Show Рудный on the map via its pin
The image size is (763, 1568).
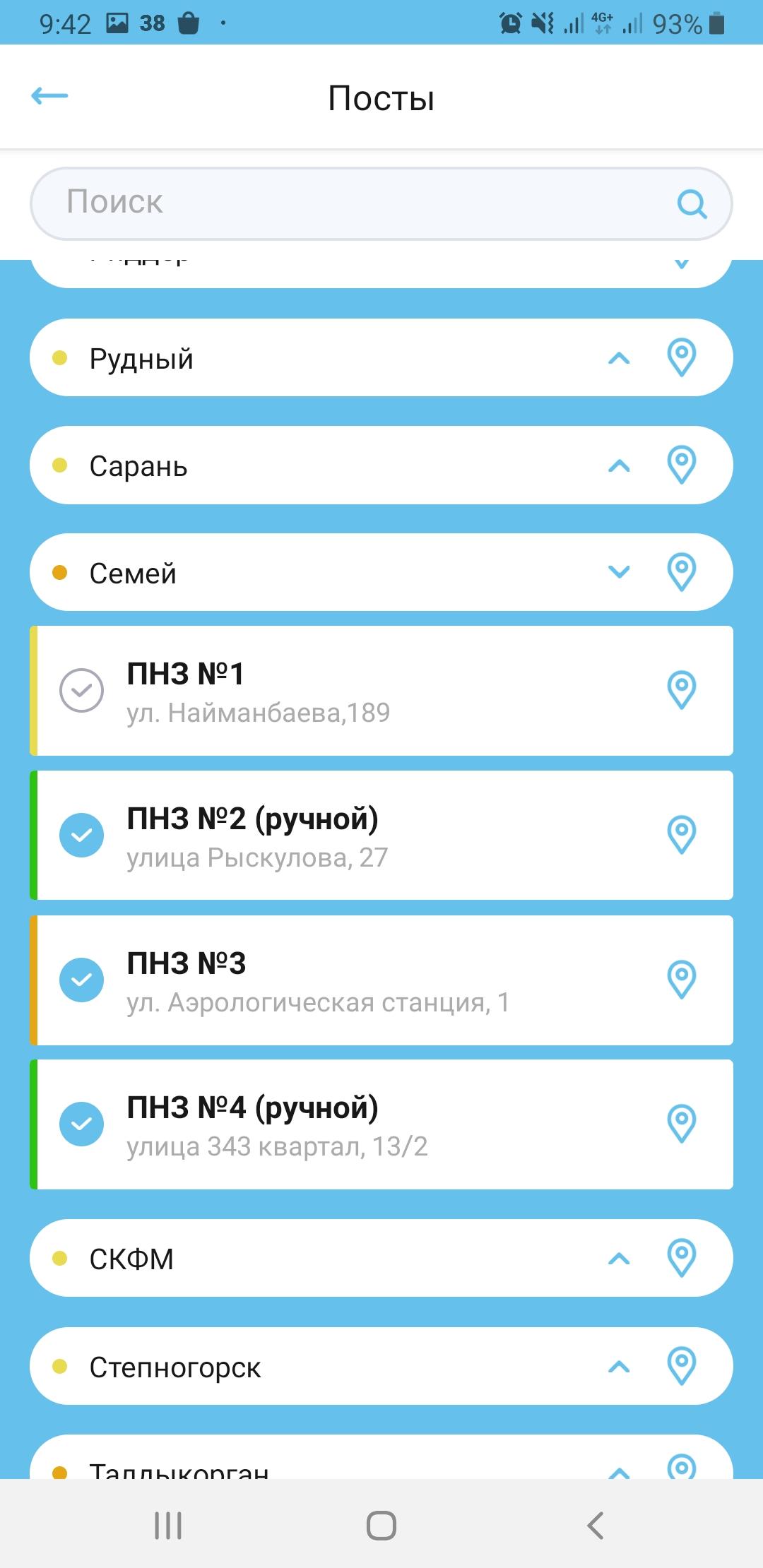[x=682, y=357]
